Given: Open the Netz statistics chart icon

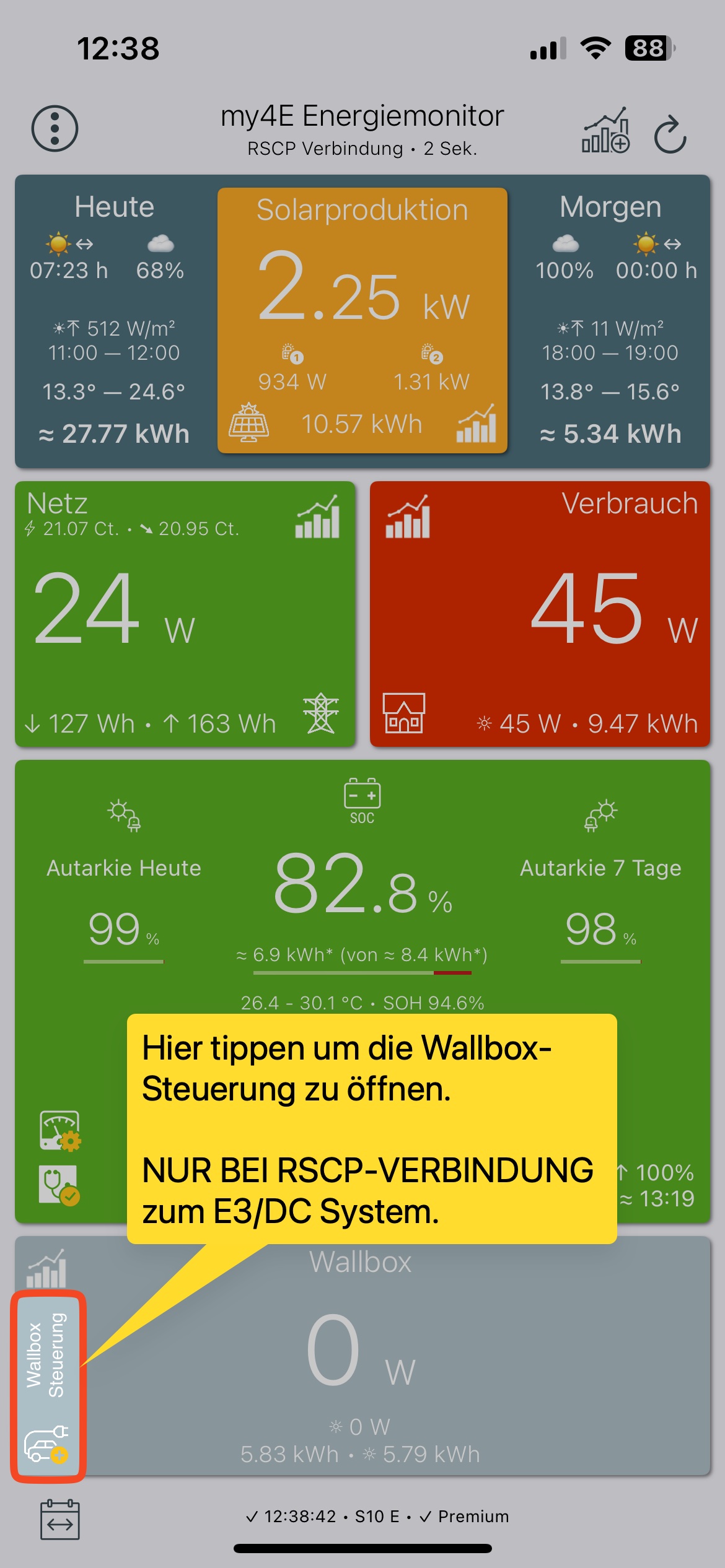Looking at the screenshot, I should 317,517.
